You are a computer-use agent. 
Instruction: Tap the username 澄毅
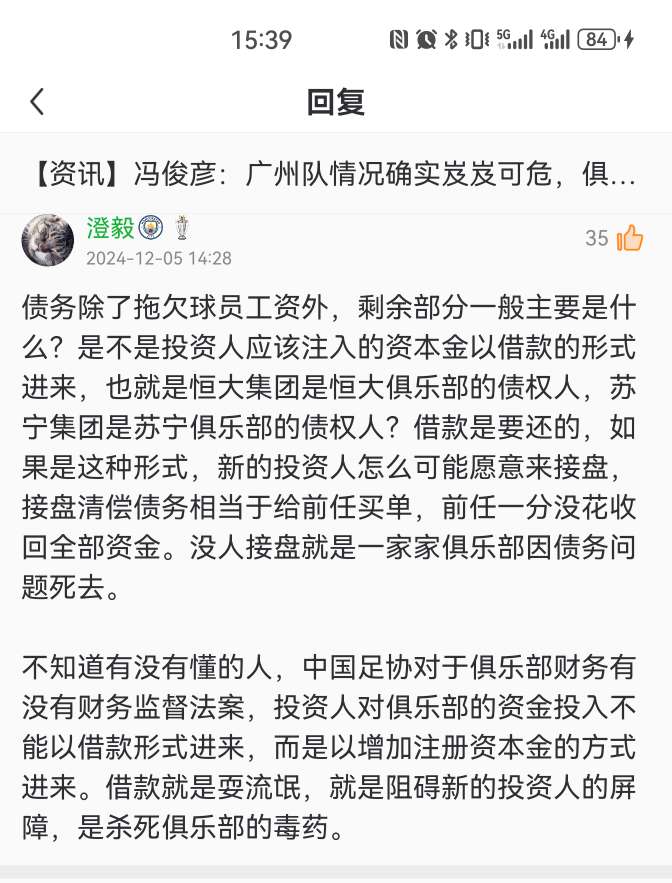(x=110, y=228)
